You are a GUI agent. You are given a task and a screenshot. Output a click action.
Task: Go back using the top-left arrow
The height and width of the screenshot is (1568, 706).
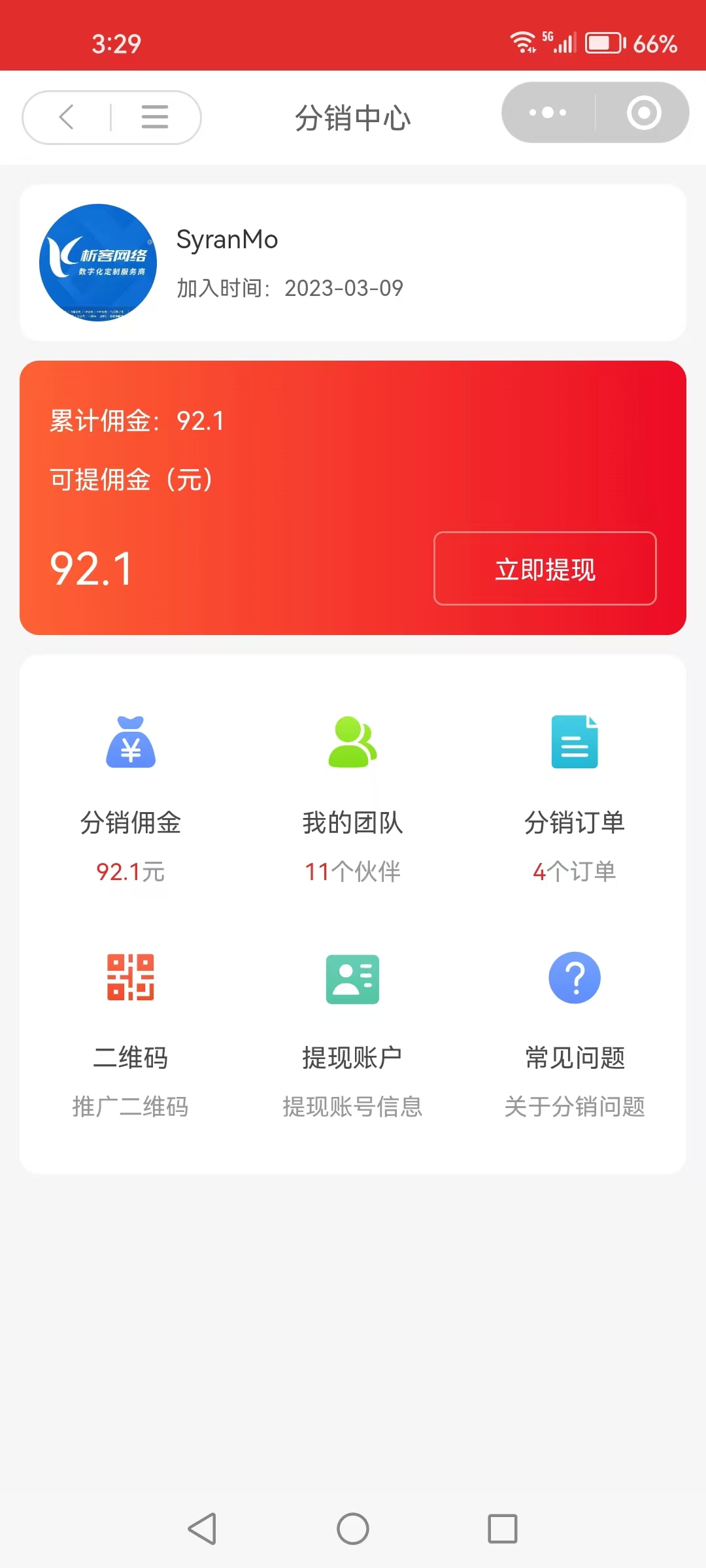tap(67, 118)
